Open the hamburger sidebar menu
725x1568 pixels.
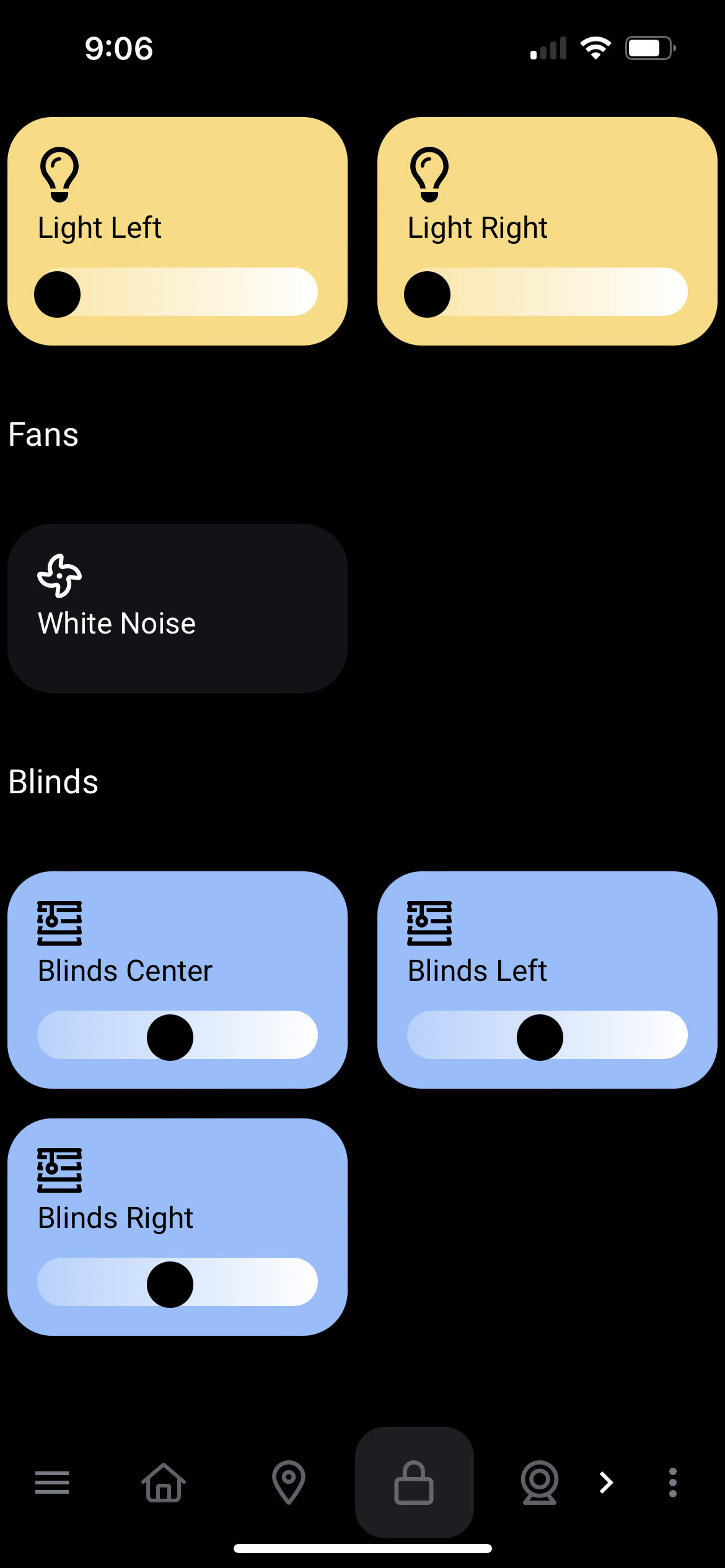coord(52,1483)
